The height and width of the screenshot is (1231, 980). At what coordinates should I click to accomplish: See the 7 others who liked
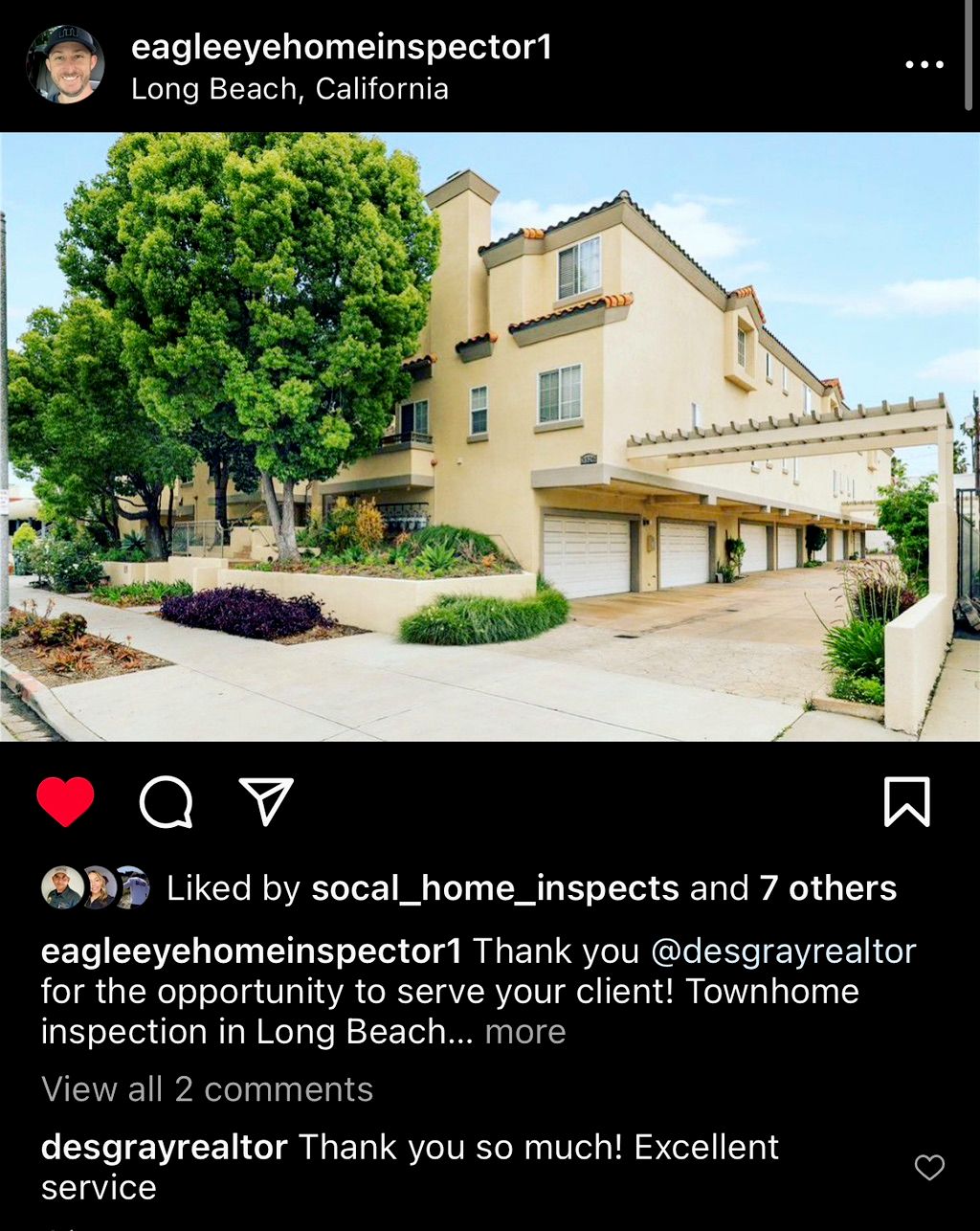828,888
